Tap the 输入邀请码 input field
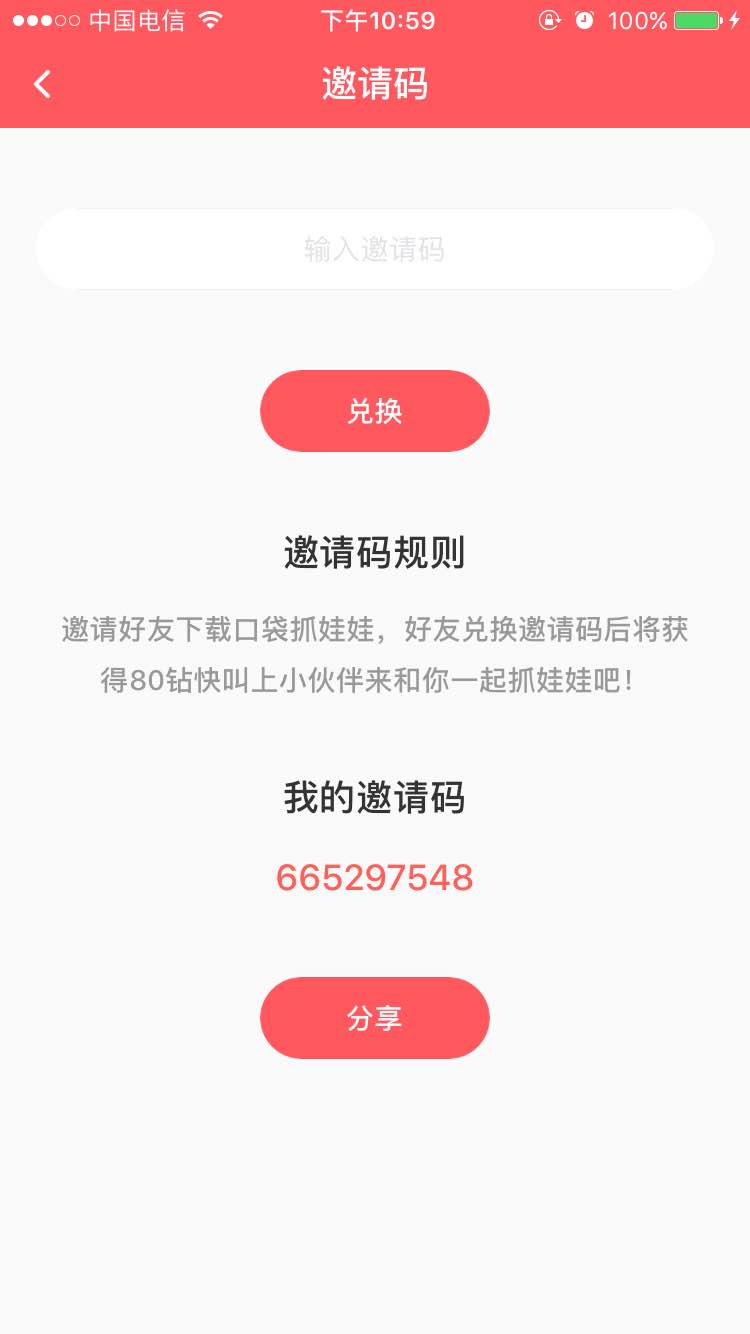This screenshot has height=1334, width=750. pos(375,249)
